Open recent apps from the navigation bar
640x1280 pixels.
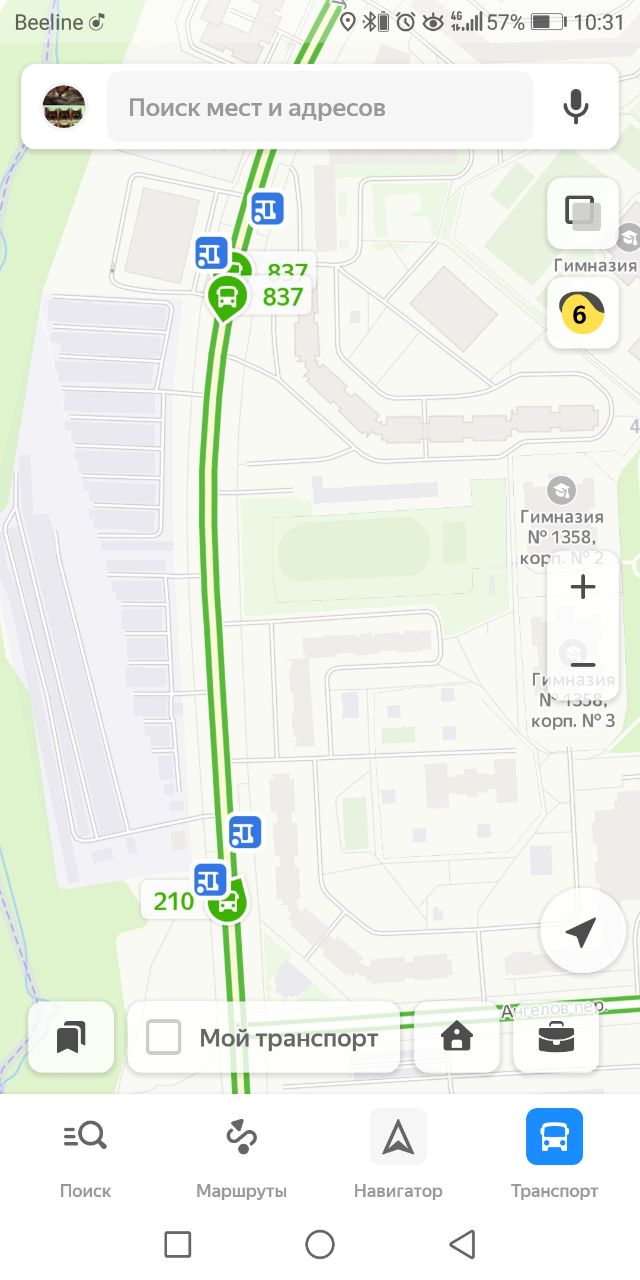pos(178,1244)
